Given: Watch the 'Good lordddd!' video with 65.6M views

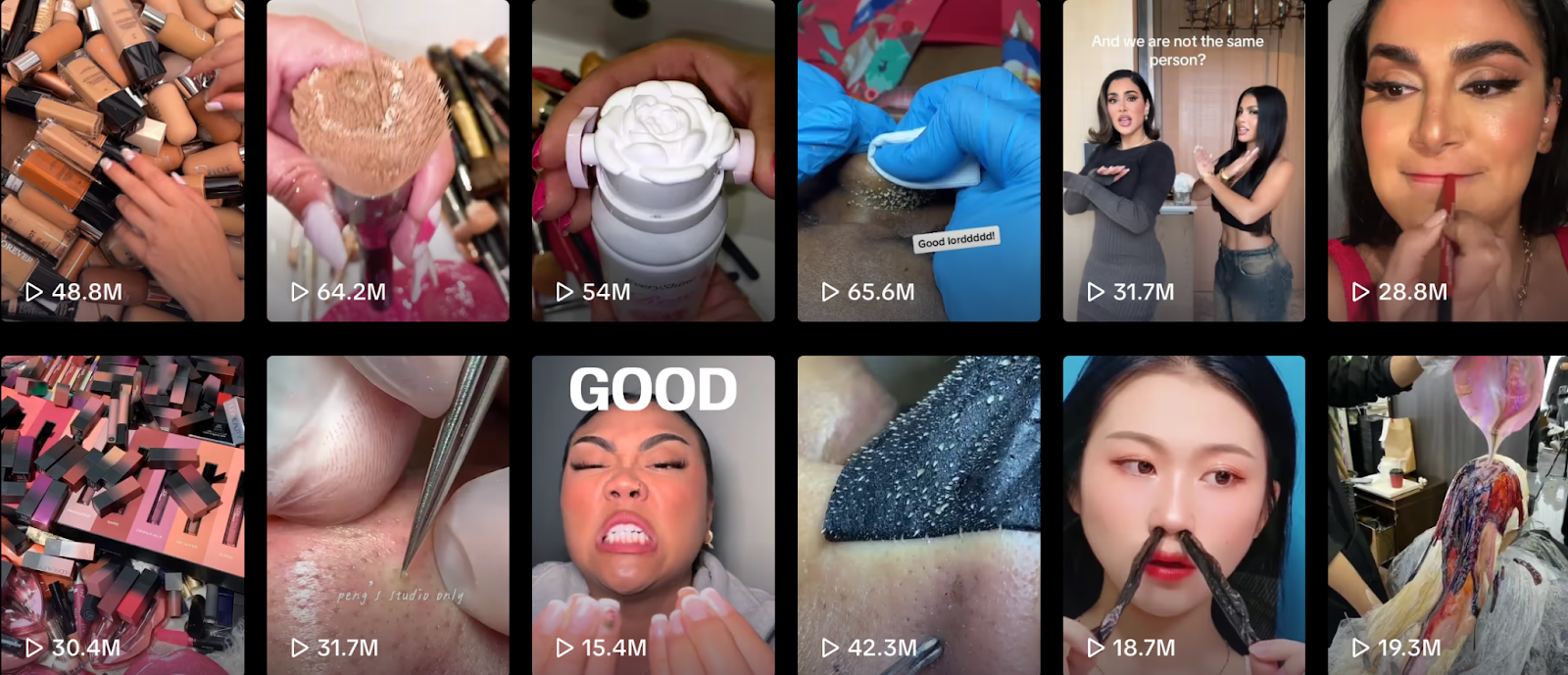Looking at the screenshot, I should click(918, 161).
